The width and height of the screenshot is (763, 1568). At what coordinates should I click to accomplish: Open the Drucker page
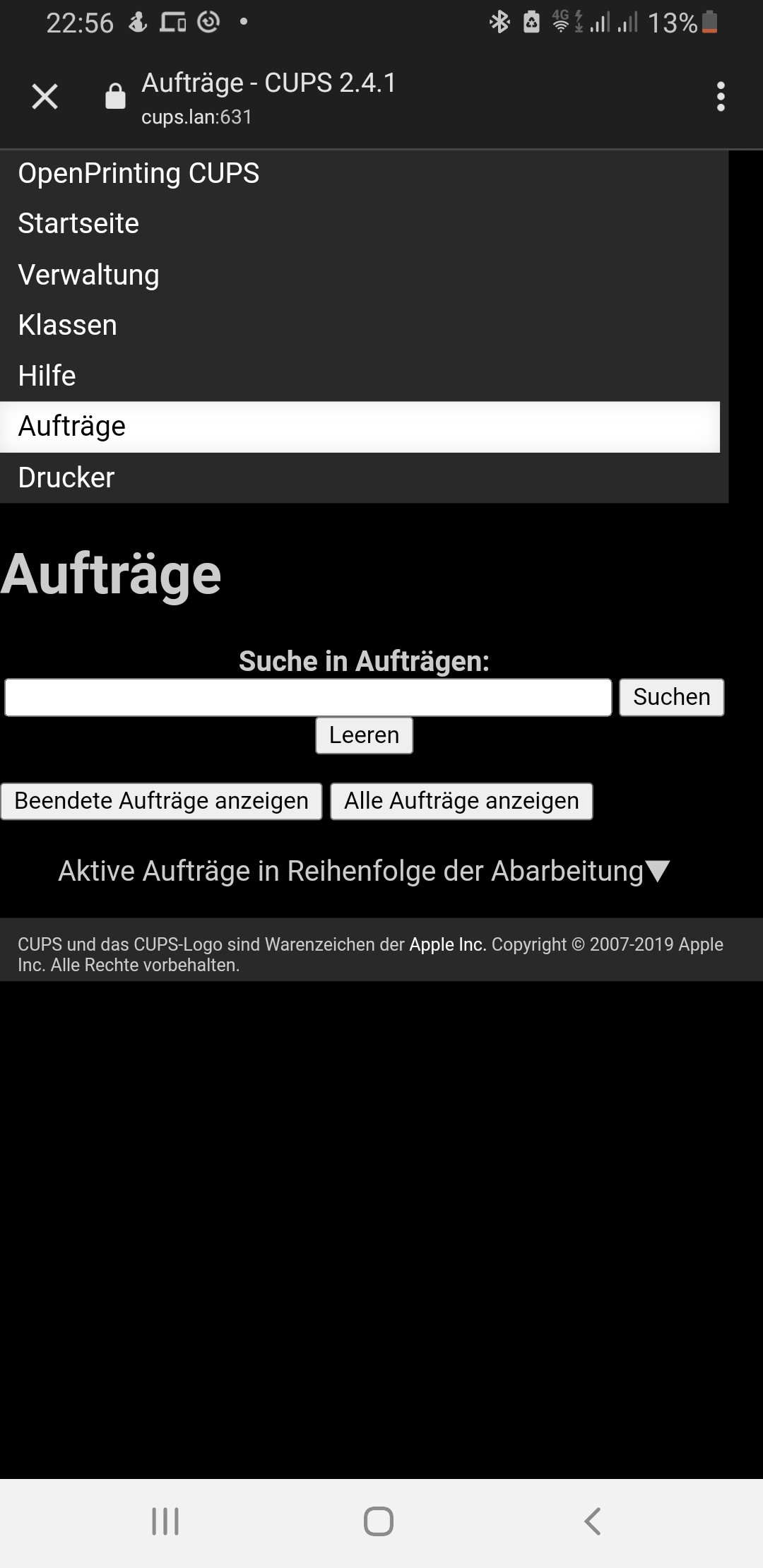66,477
